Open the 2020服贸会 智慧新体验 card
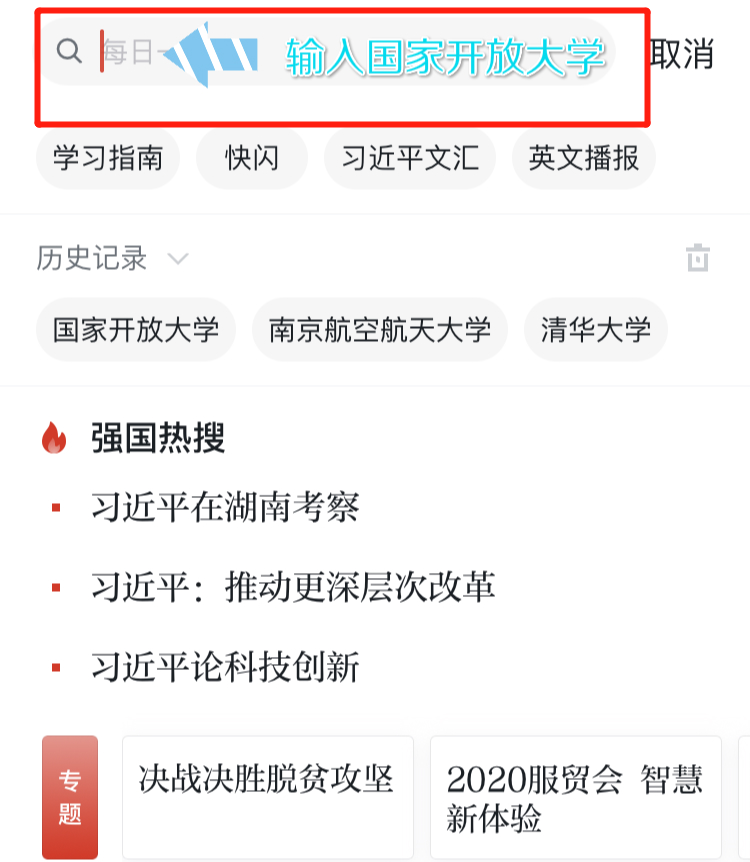Viewport: 750px width, 862px height. click(x=575, y=796)
